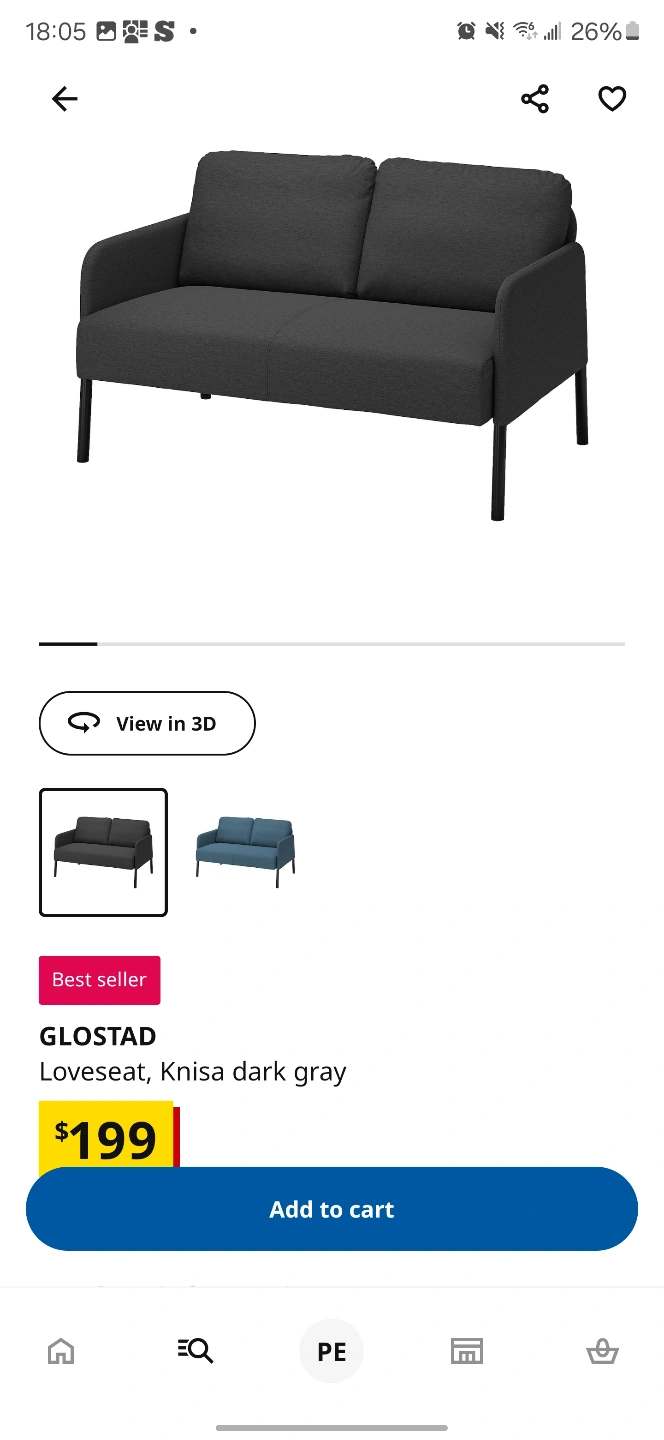664x1440 pixels.
Task: Go back using the arrow icon
Action: pos(65,98)
